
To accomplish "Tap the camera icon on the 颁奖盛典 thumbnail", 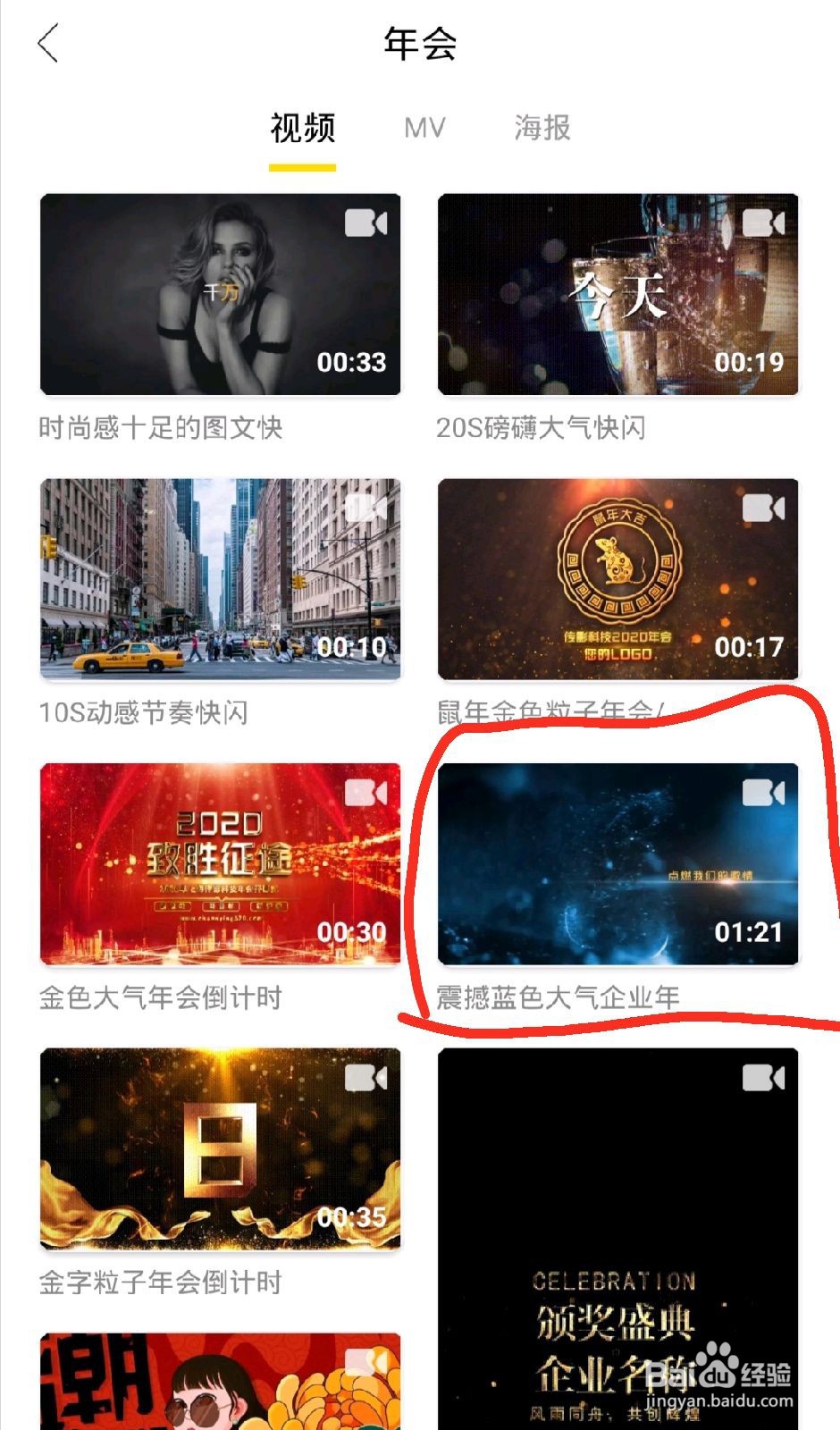I will coord(760,1079).
